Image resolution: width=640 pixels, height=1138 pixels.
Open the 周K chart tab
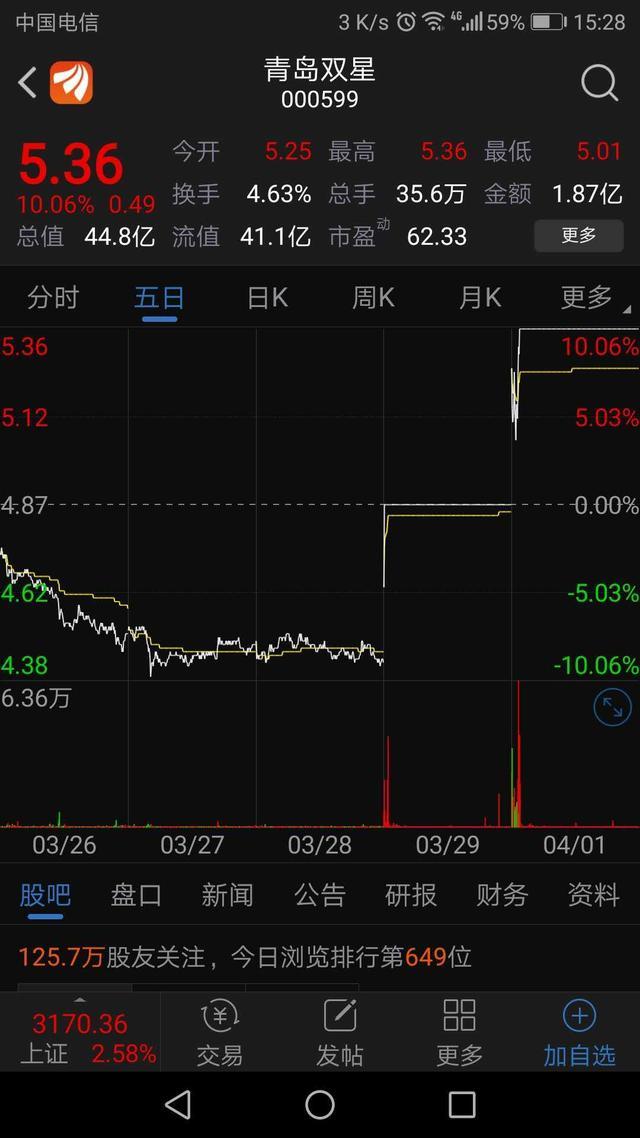[x=373, y=298]
